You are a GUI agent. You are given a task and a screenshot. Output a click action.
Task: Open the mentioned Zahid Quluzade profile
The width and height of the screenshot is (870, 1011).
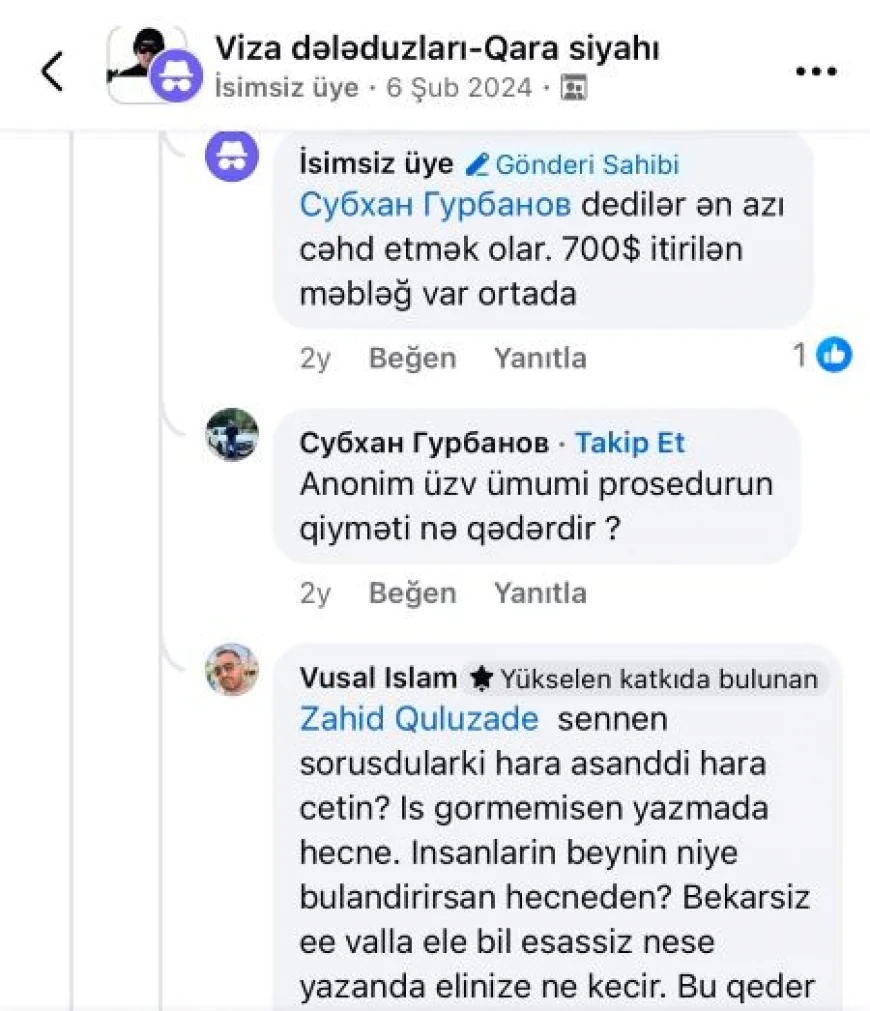pyautogui.click(x=419, y=719)
